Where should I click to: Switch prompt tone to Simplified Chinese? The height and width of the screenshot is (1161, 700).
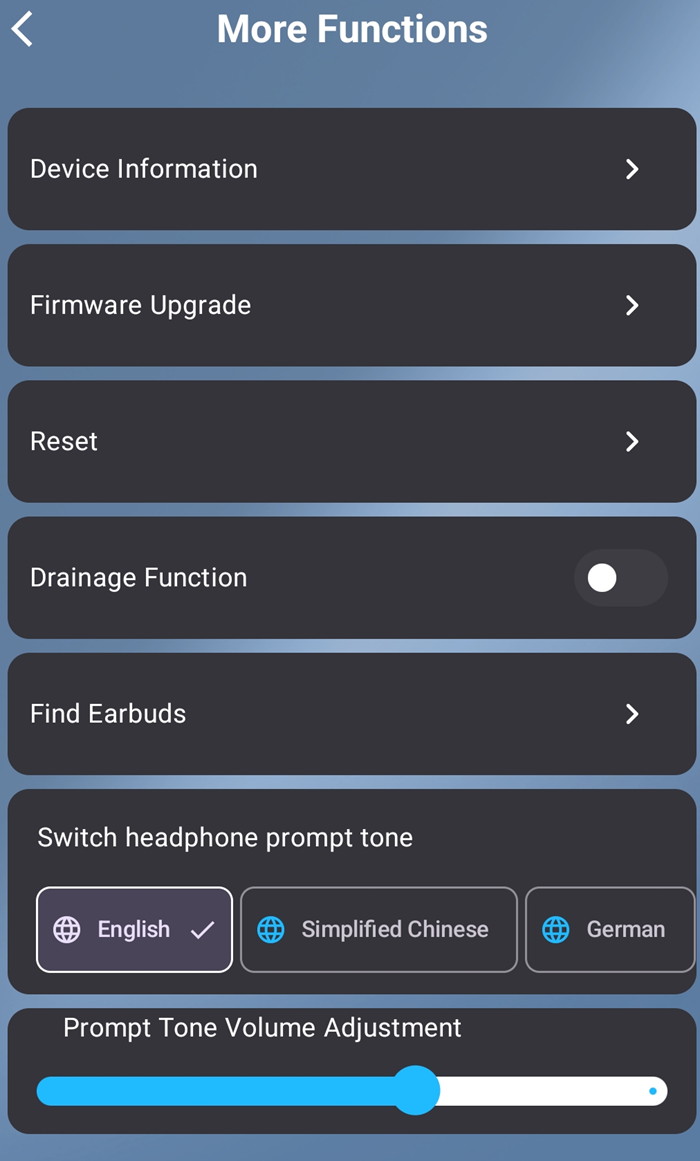[x=379, y=929]
